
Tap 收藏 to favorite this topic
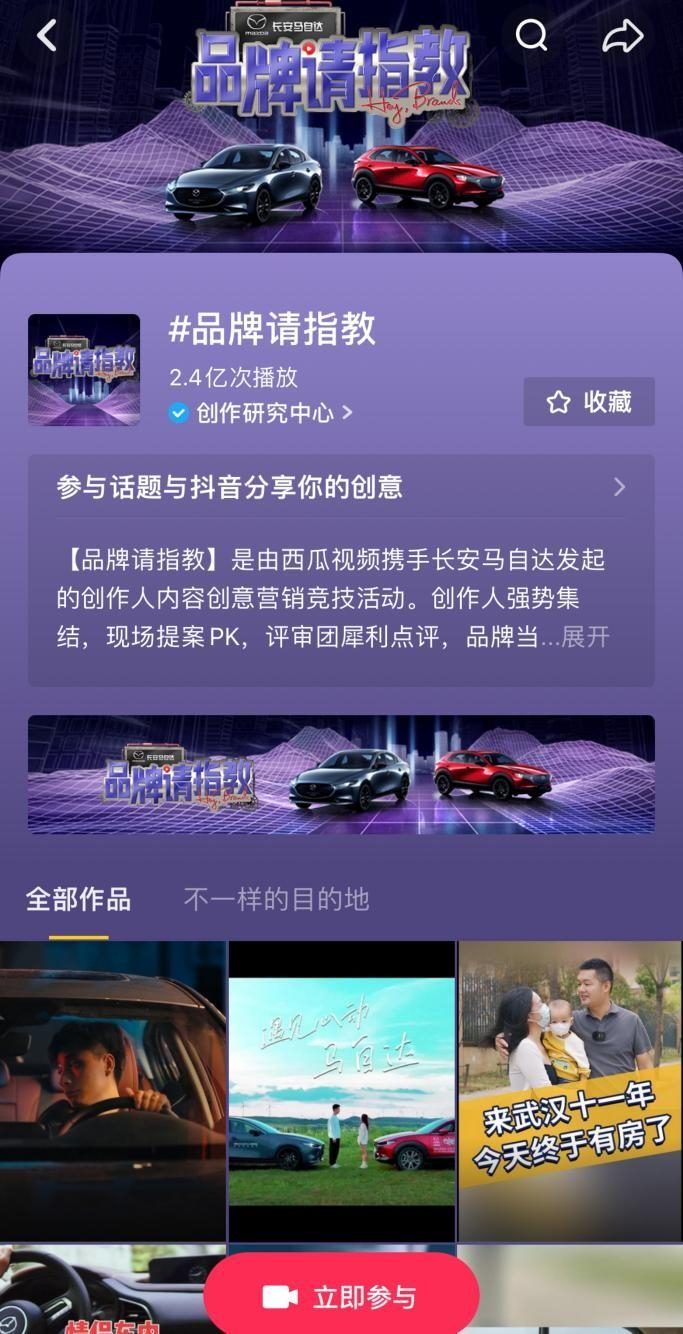(588, 402)
